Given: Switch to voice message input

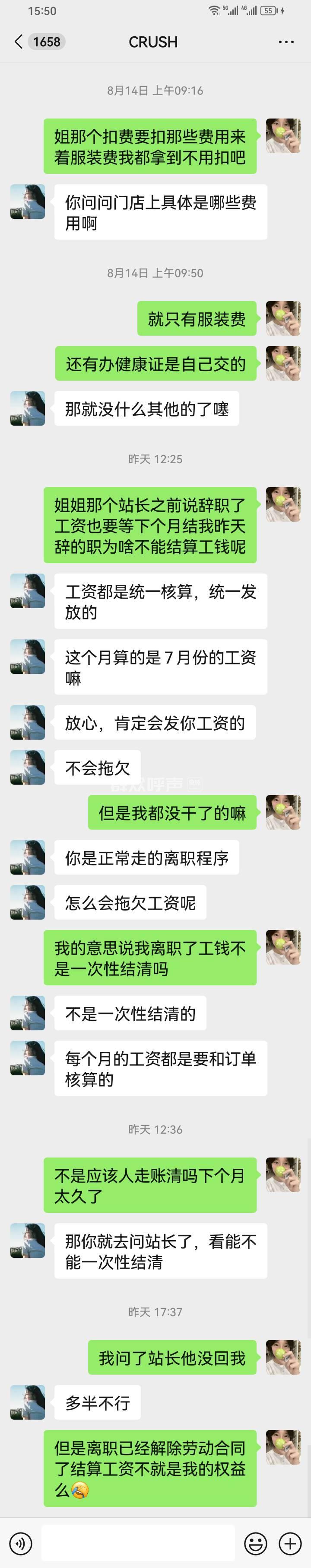Looking at the screenshot, I should (x=21, y=1544).
